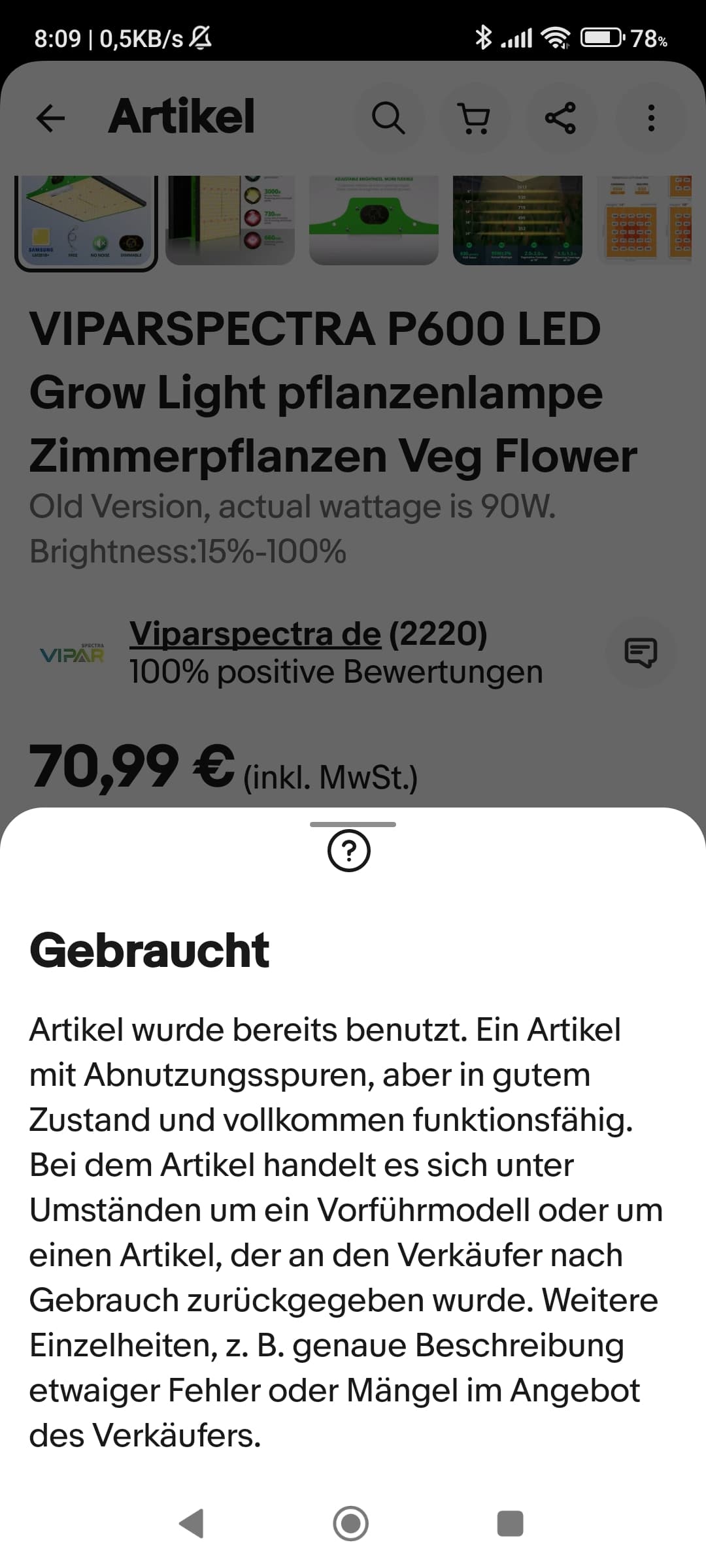
Task: Select the first product image thumbnail
Action: [86, 222]
